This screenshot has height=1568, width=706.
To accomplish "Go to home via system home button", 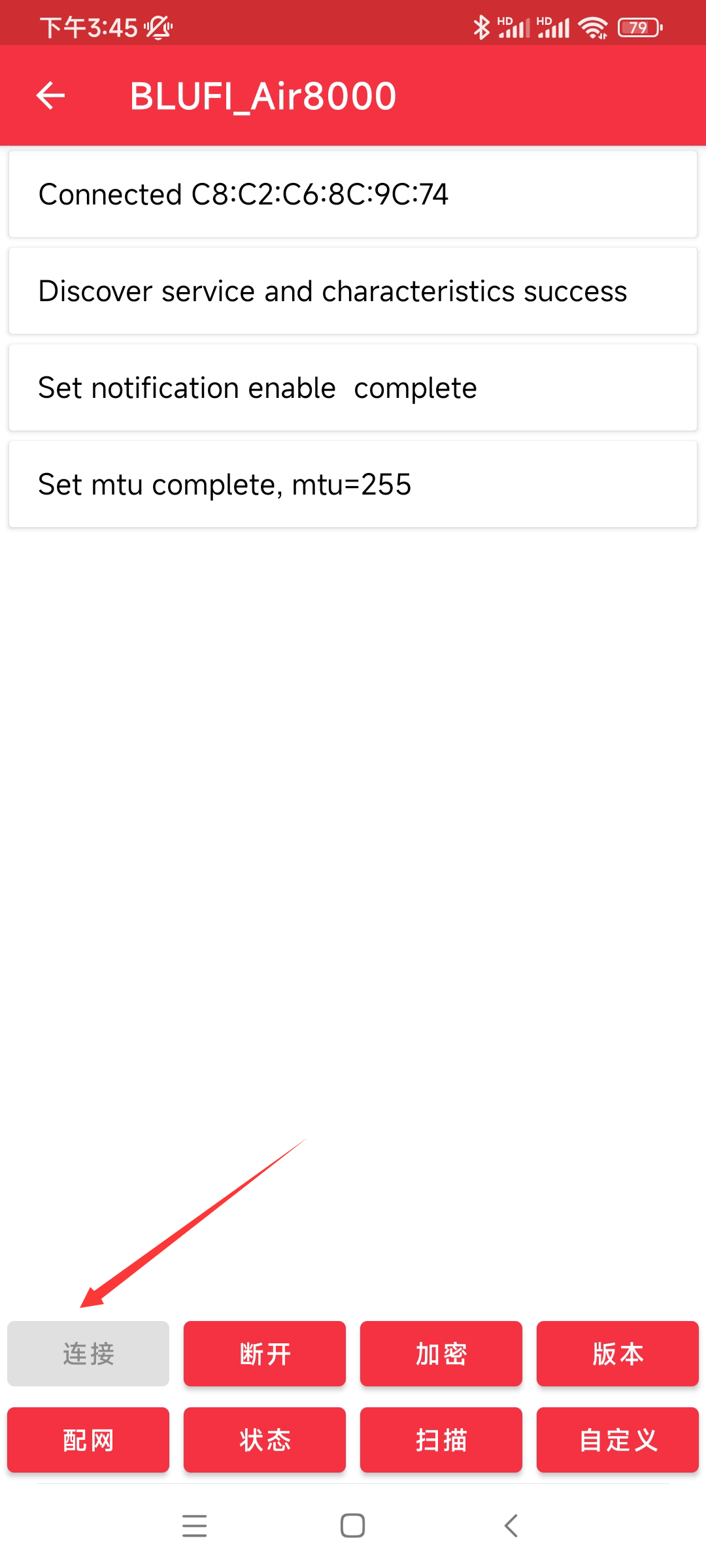I will (353, 1526).
